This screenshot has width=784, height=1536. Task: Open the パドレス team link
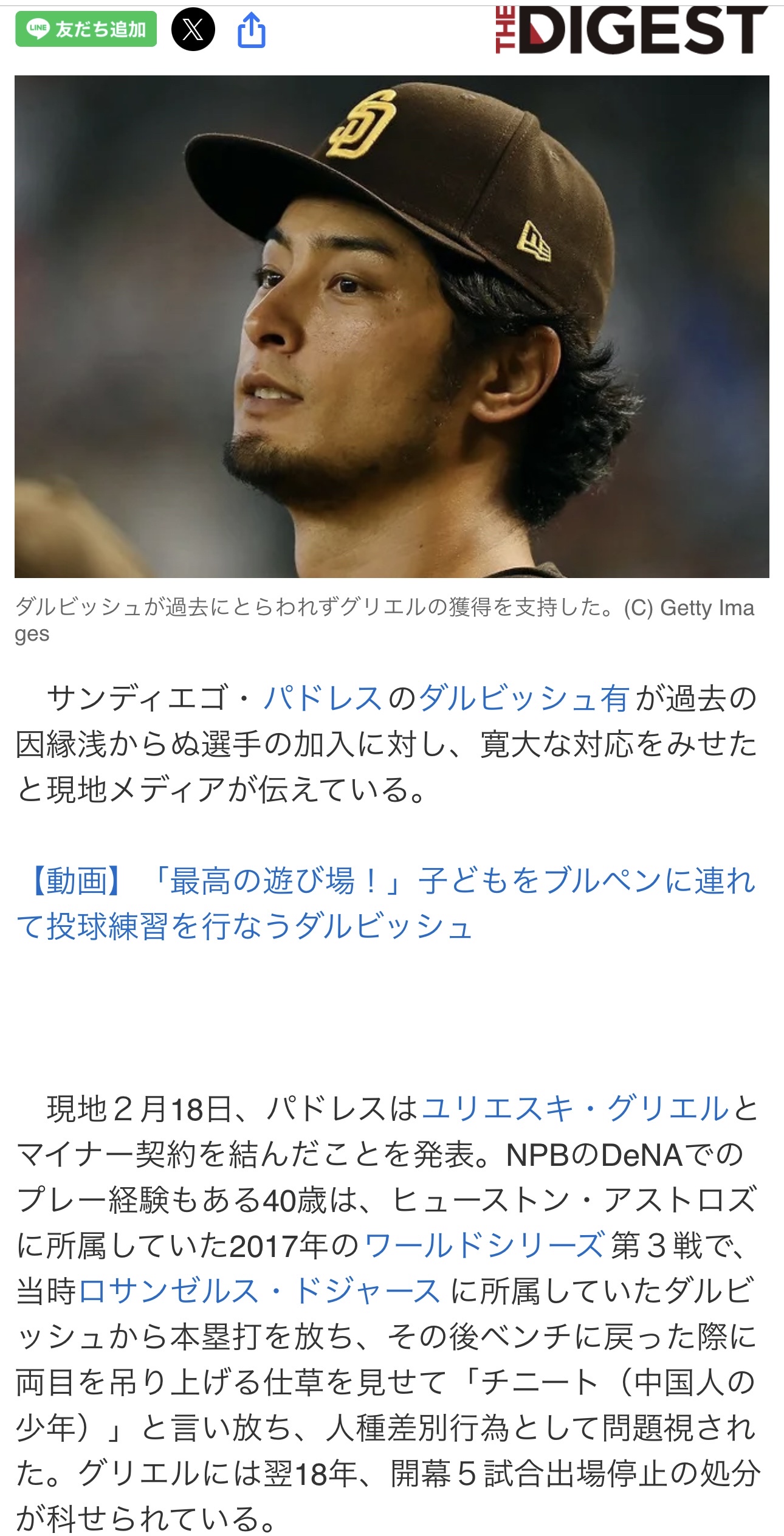tap(323, 698)
